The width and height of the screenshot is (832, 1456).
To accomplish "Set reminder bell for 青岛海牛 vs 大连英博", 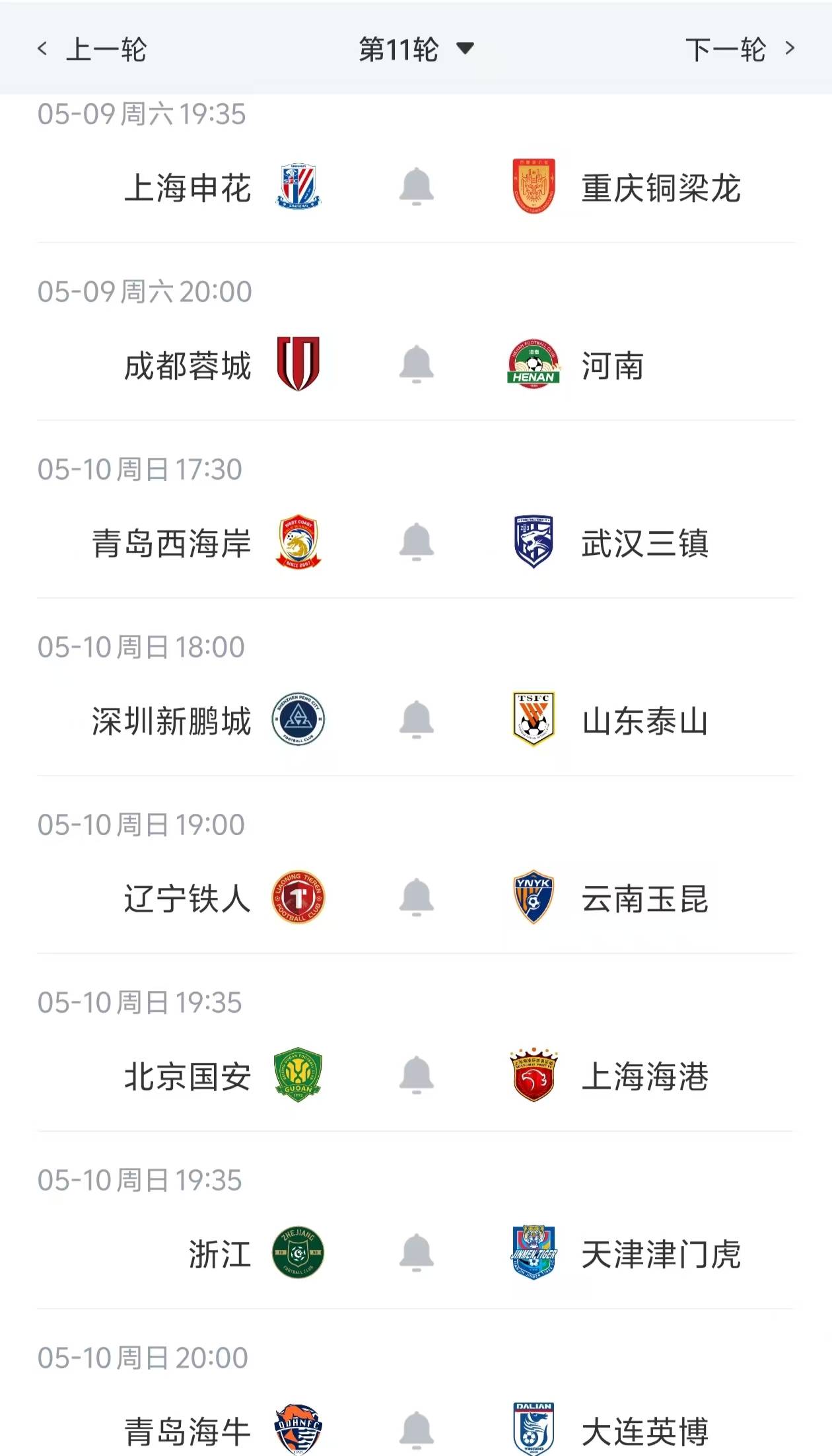I will (x=417, y=1431).
